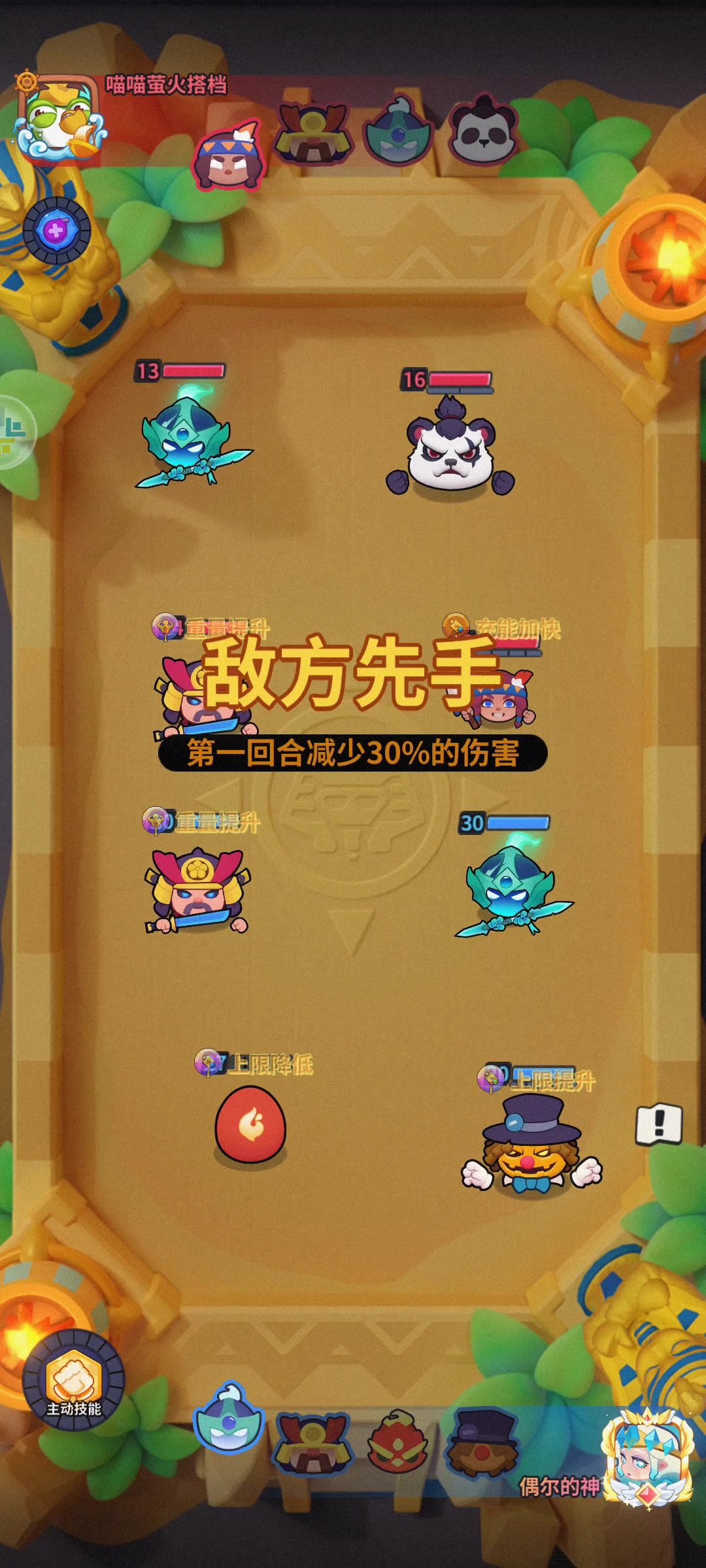The image size is (706, 1568).
Task: Tap the ghost unit with 30 health
Action: [x=513, y=889]
